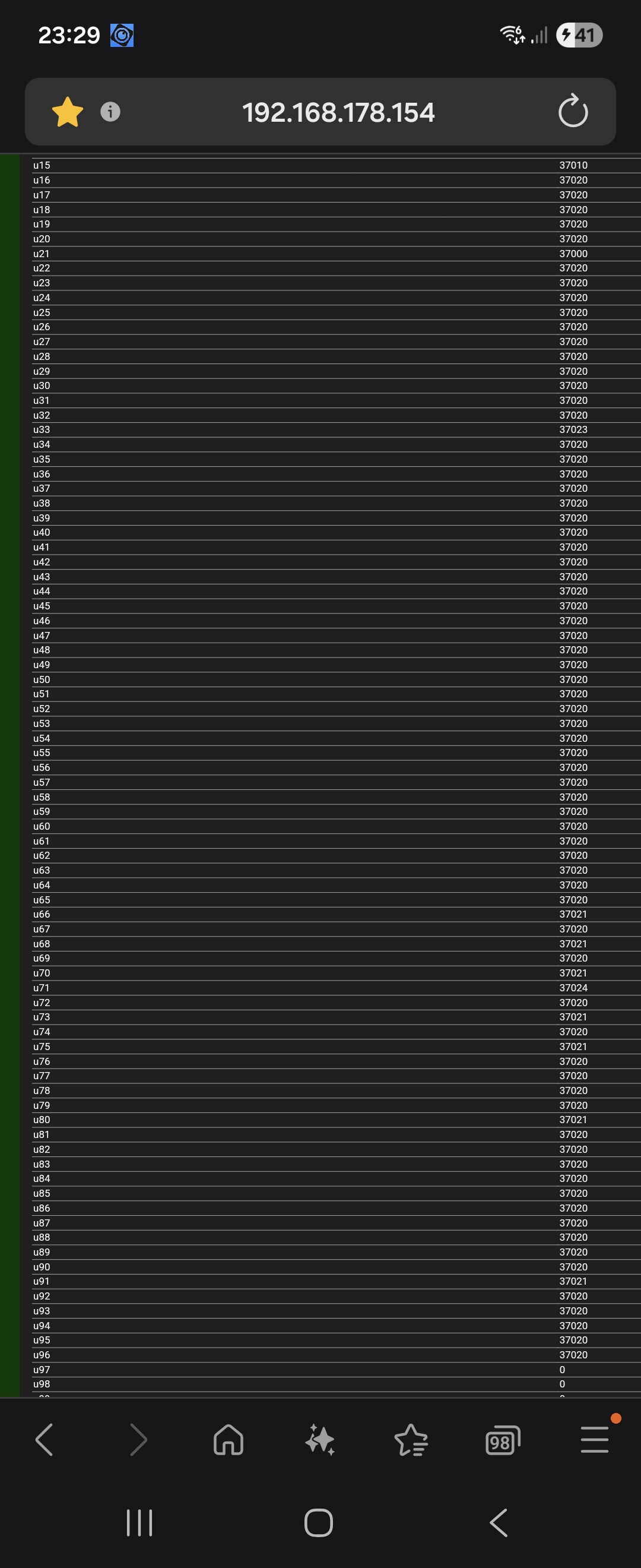The image size is (641, 1568).
Task: Go forward to the next page
Action: click(x=139, y=1440)
